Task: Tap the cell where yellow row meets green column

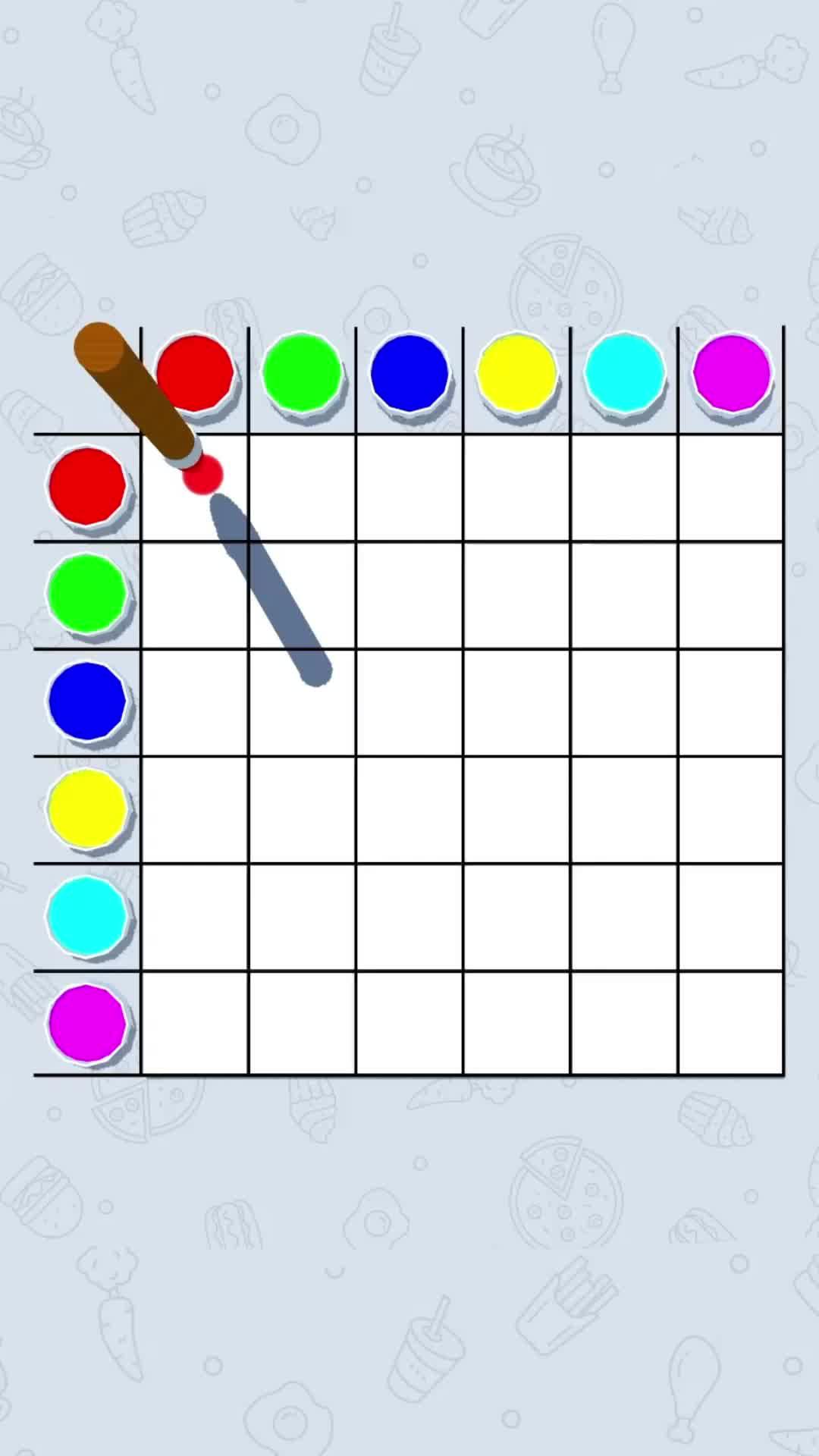Action: [302, 809]
